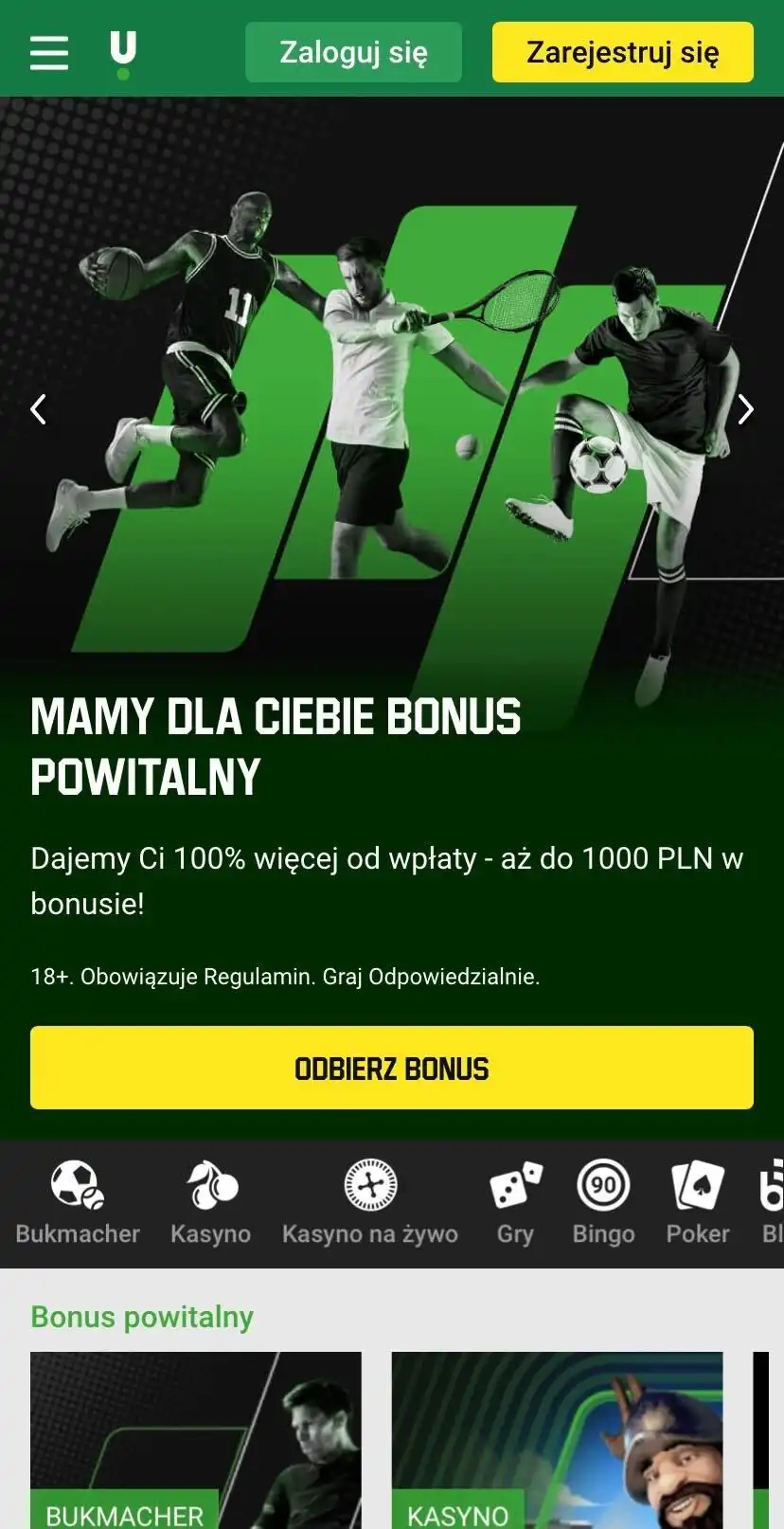
Task: Open the Kasyno section
Action: (x=210, y=1203)
